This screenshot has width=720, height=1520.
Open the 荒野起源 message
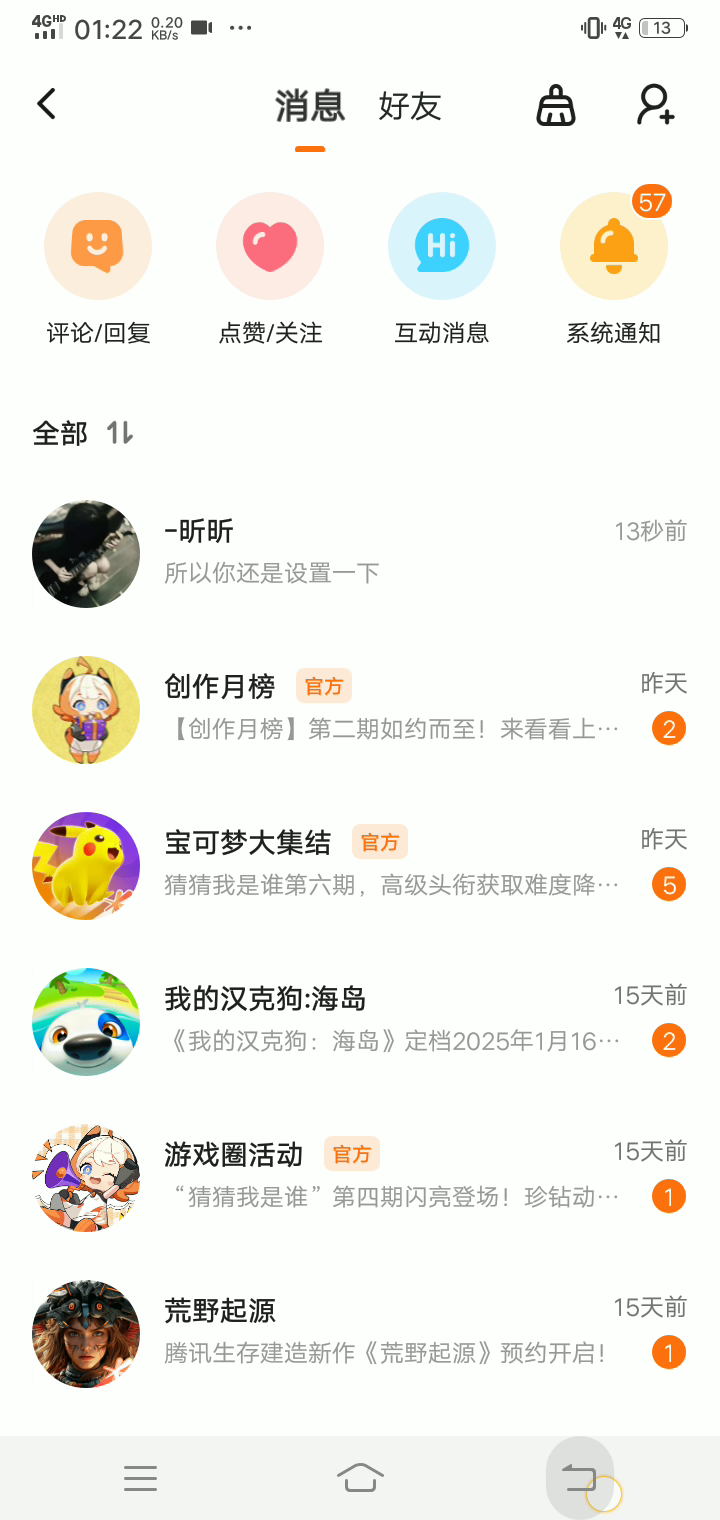(x=360, y=1333)
